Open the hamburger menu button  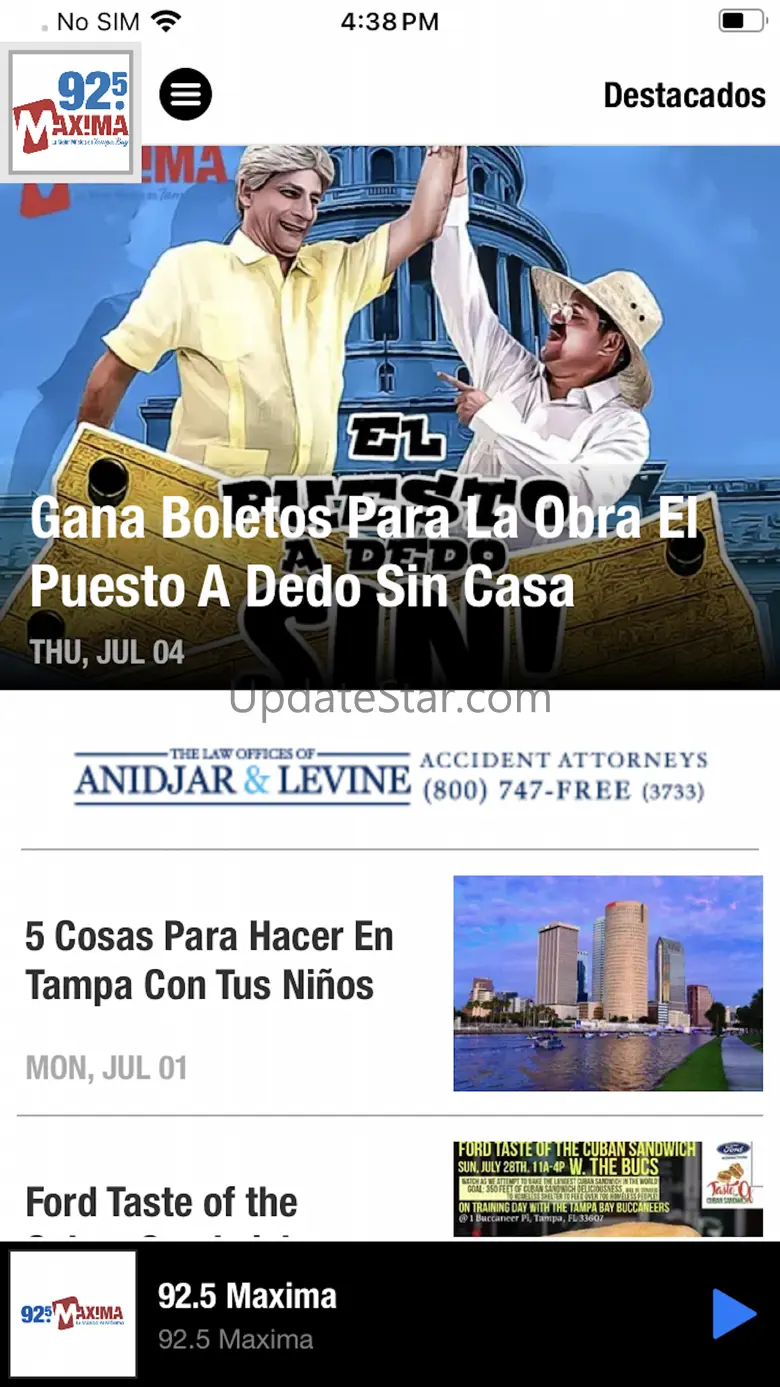click(185, 95)
